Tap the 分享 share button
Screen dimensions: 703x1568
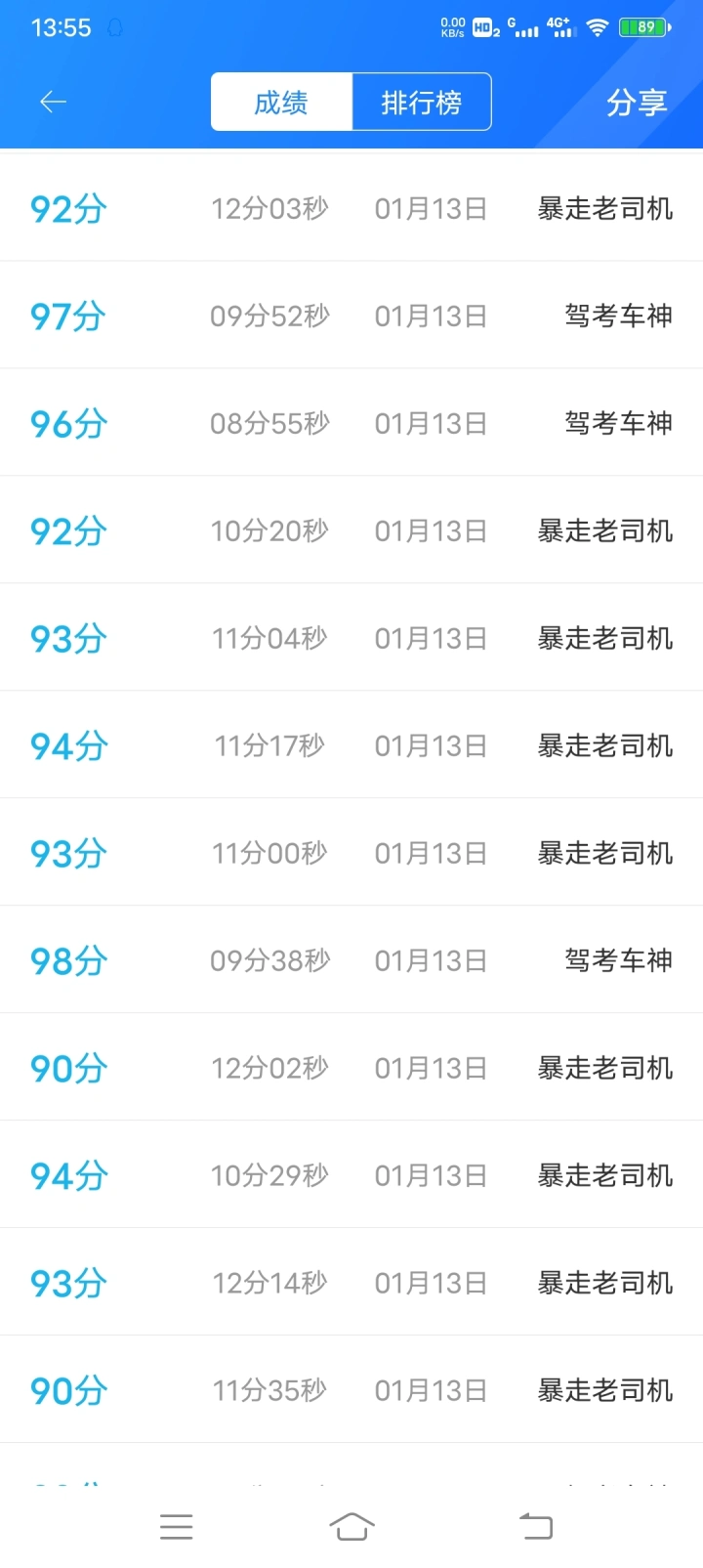[637, 103]
